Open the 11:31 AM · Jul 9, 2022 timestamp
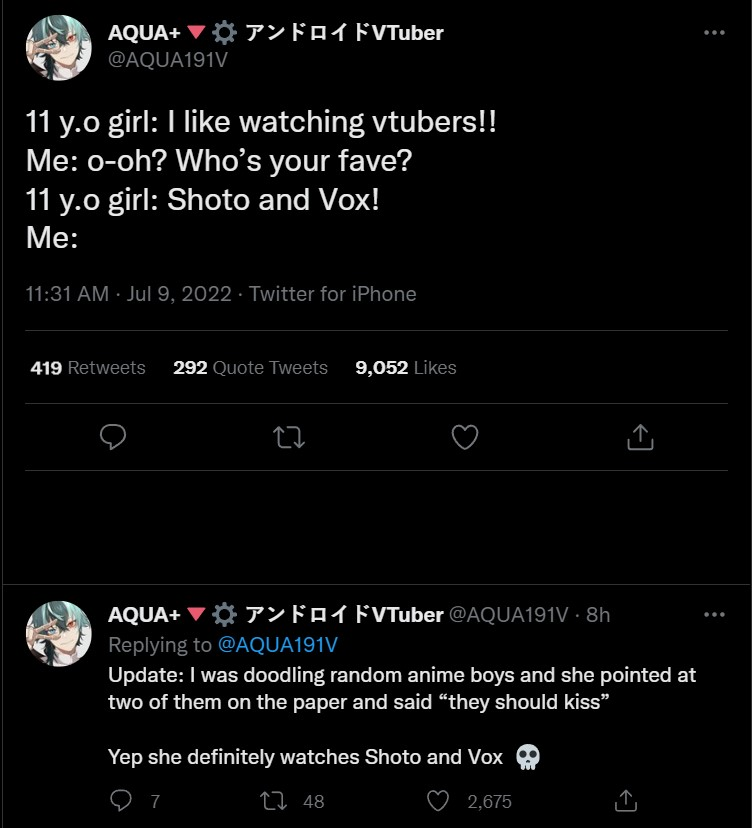 click(128, 294)
